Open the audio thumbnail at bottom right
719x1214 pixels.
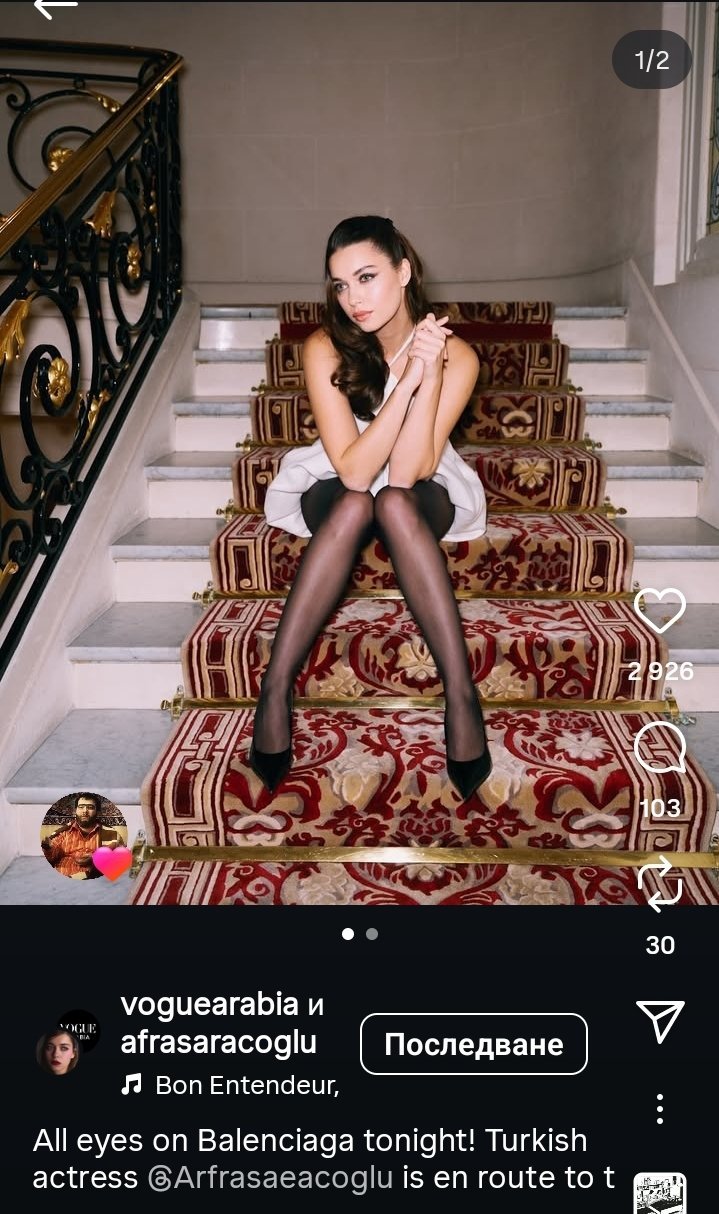pyautogui.click(x=660, y=1194)
